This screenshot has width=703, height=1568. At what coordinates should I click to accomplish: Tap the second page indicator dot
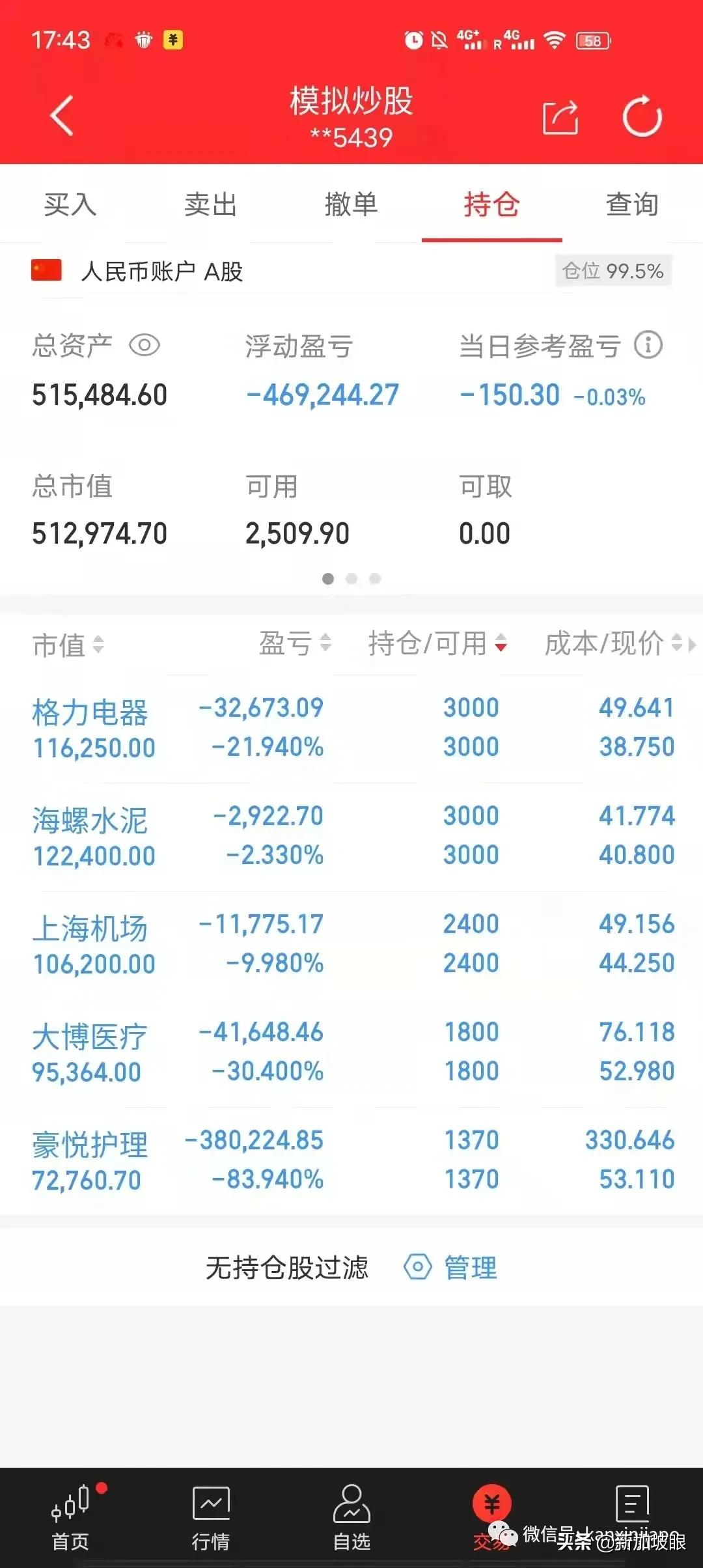pyautogui.click(x=351, y=578)
